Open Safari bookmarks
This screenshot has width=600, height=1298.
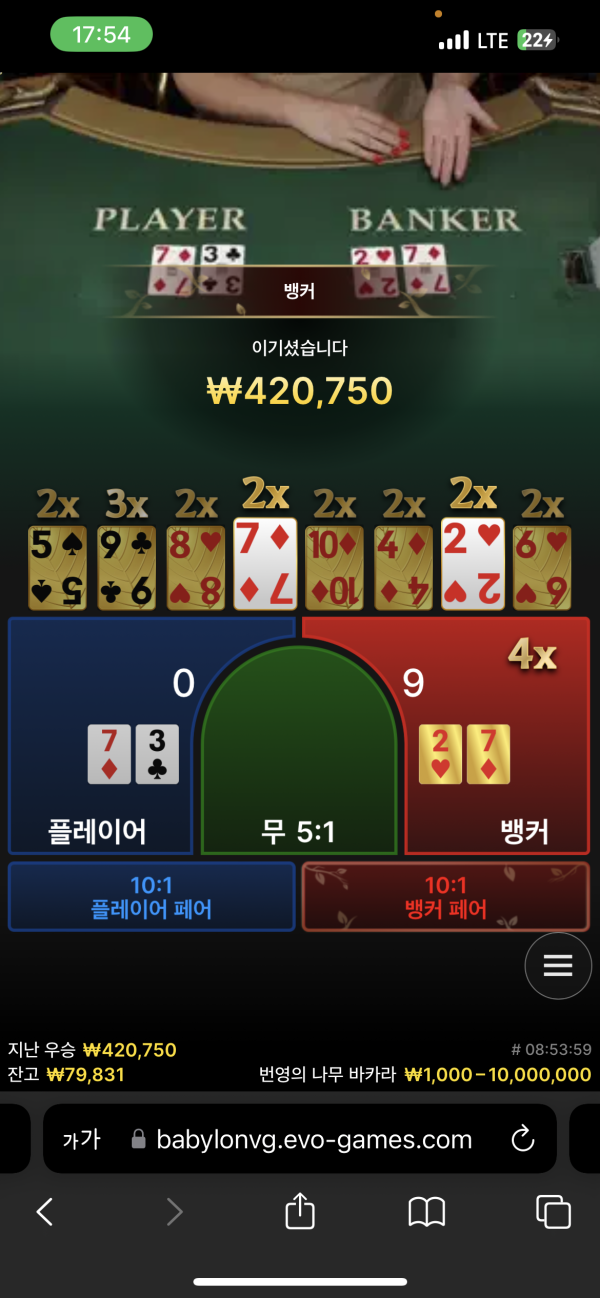tap(427, 1212)
